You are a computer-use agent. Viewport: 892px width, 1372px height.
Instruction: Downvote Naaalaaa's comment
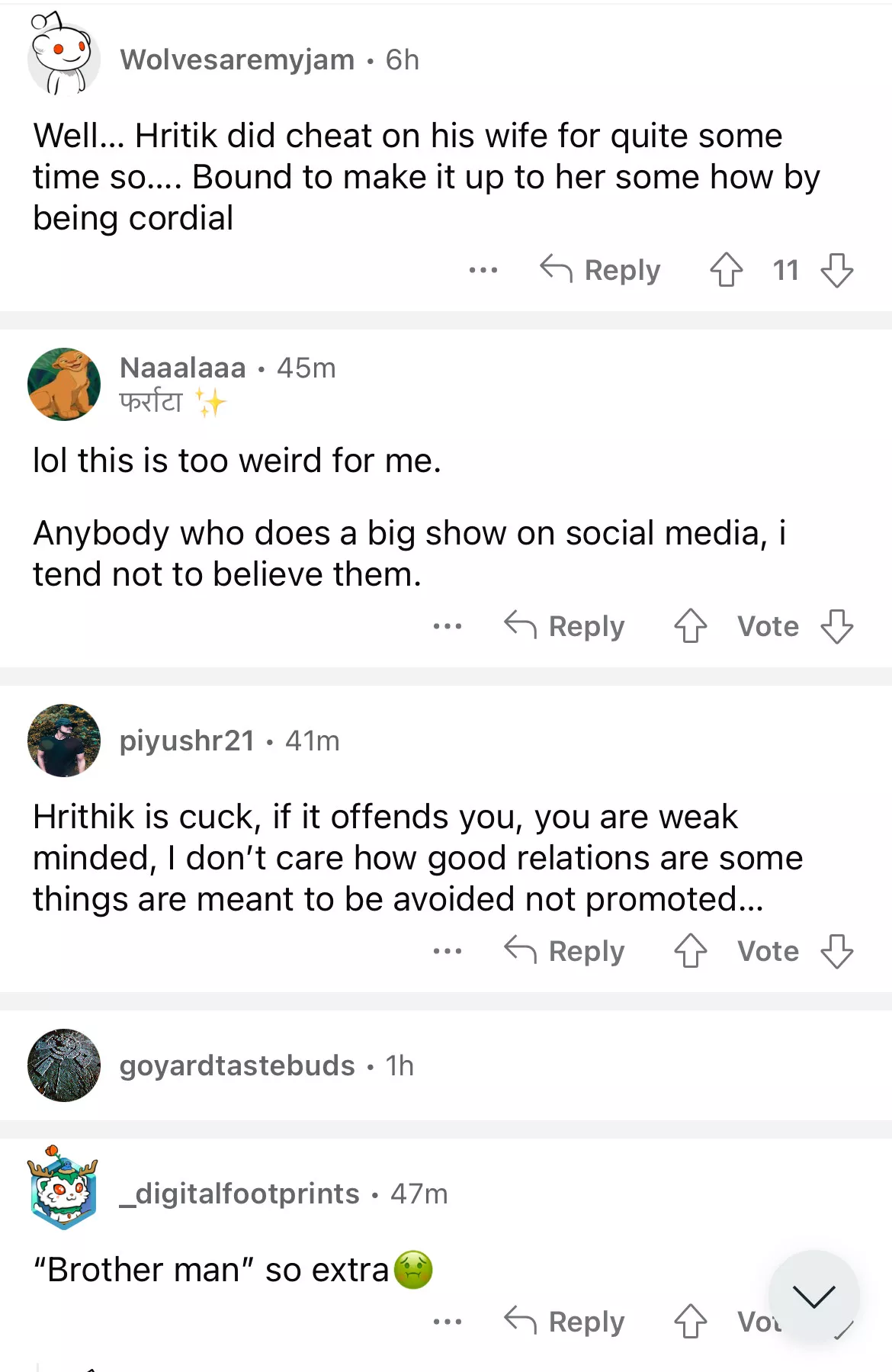click(836, 626)
